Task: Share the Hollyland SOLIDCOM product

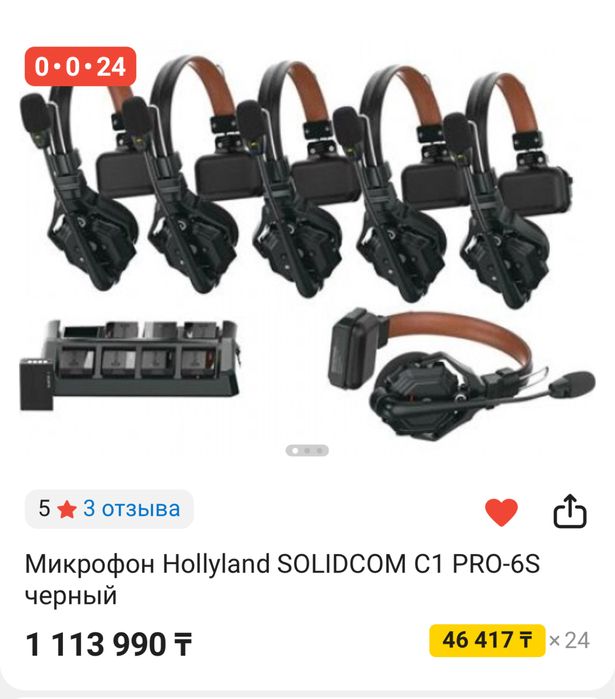Action: (569, 512)
